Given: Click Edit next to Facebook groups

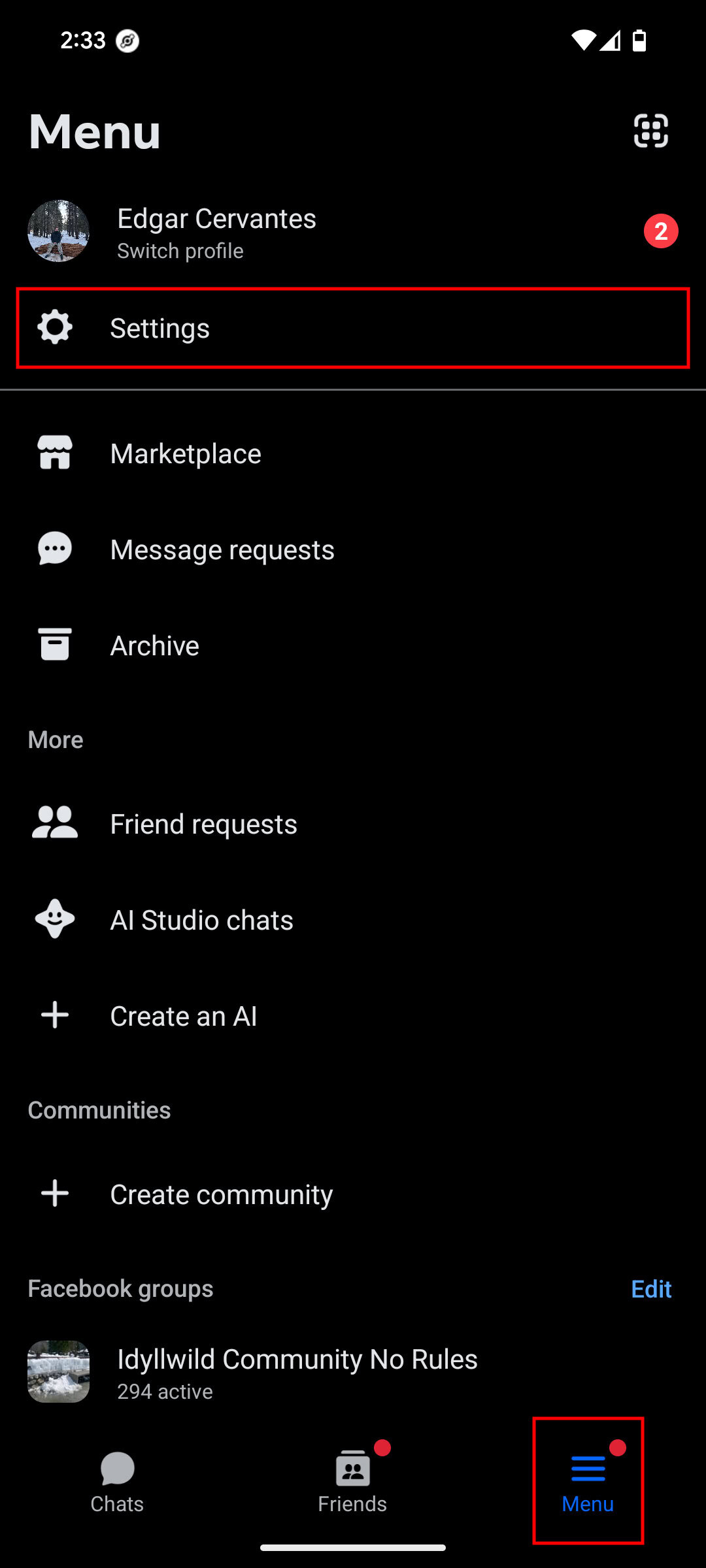Looking at the screenshot, I should [651, 1289].
